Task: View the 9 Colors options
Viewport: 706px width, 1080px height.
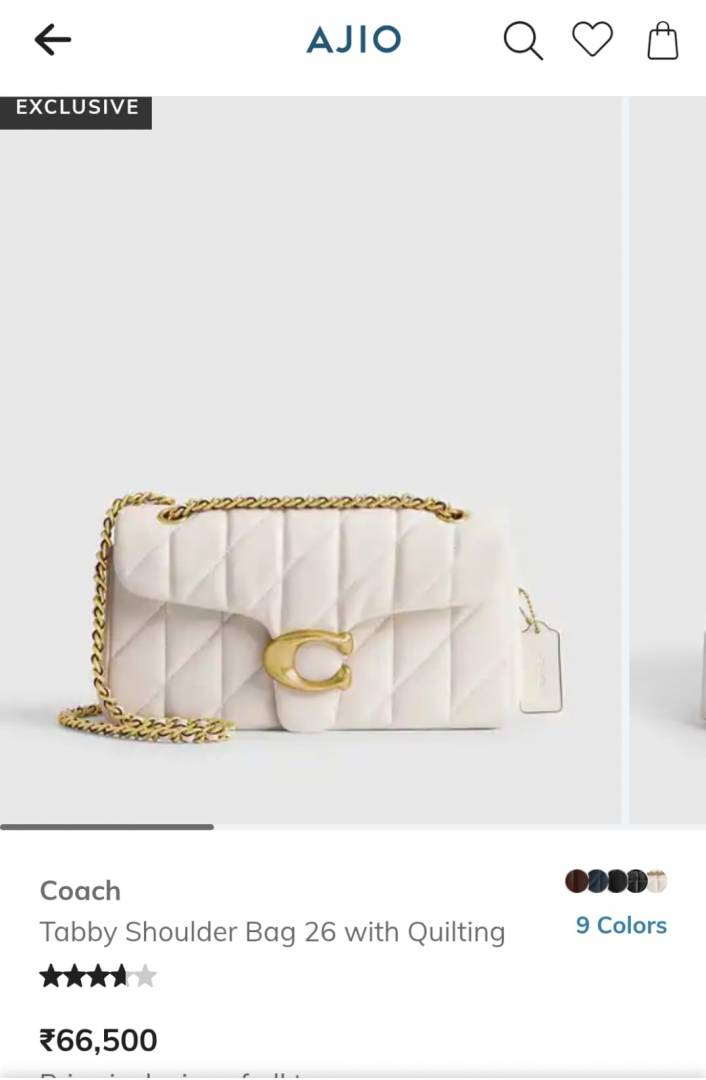Action: coord(620,925)
